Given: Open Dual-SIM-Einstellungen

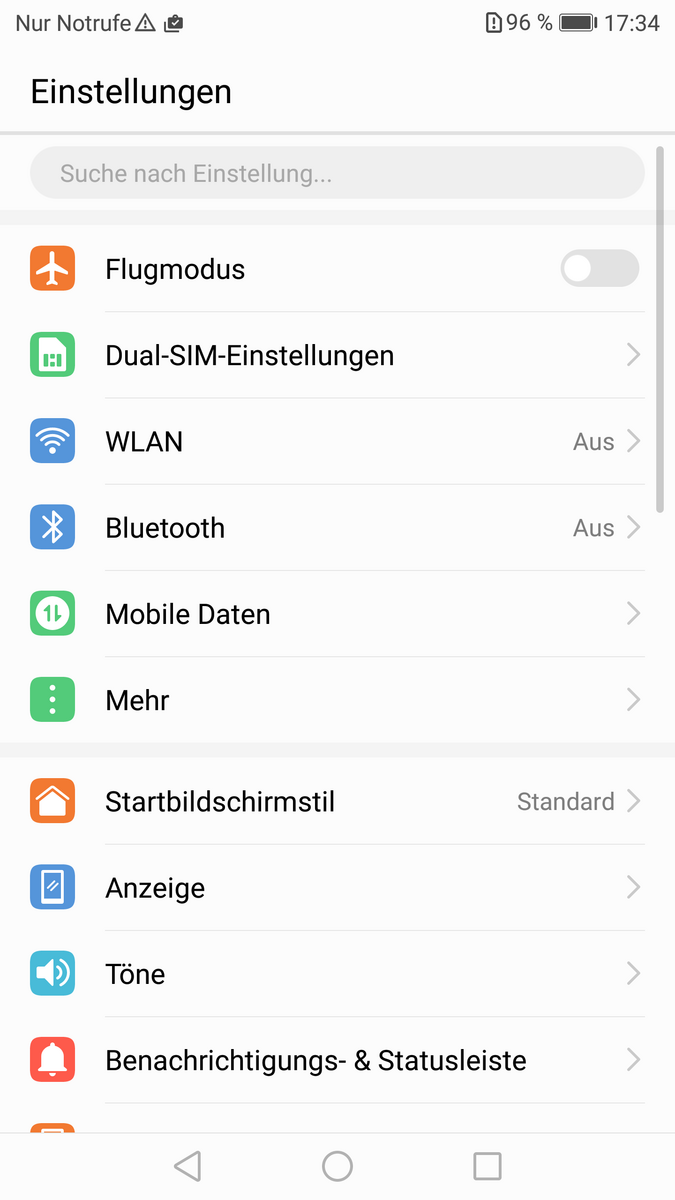Looking at the screenshot, I should tap(337, 355).
